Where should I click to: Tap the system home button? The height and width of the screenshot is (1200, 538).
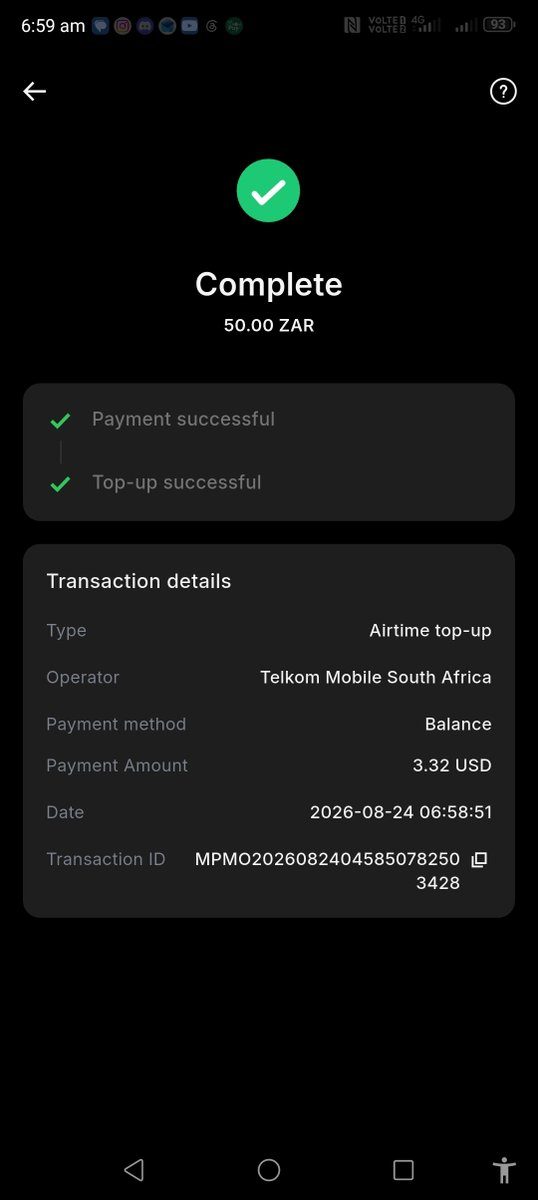click(x=269, y=1170)
